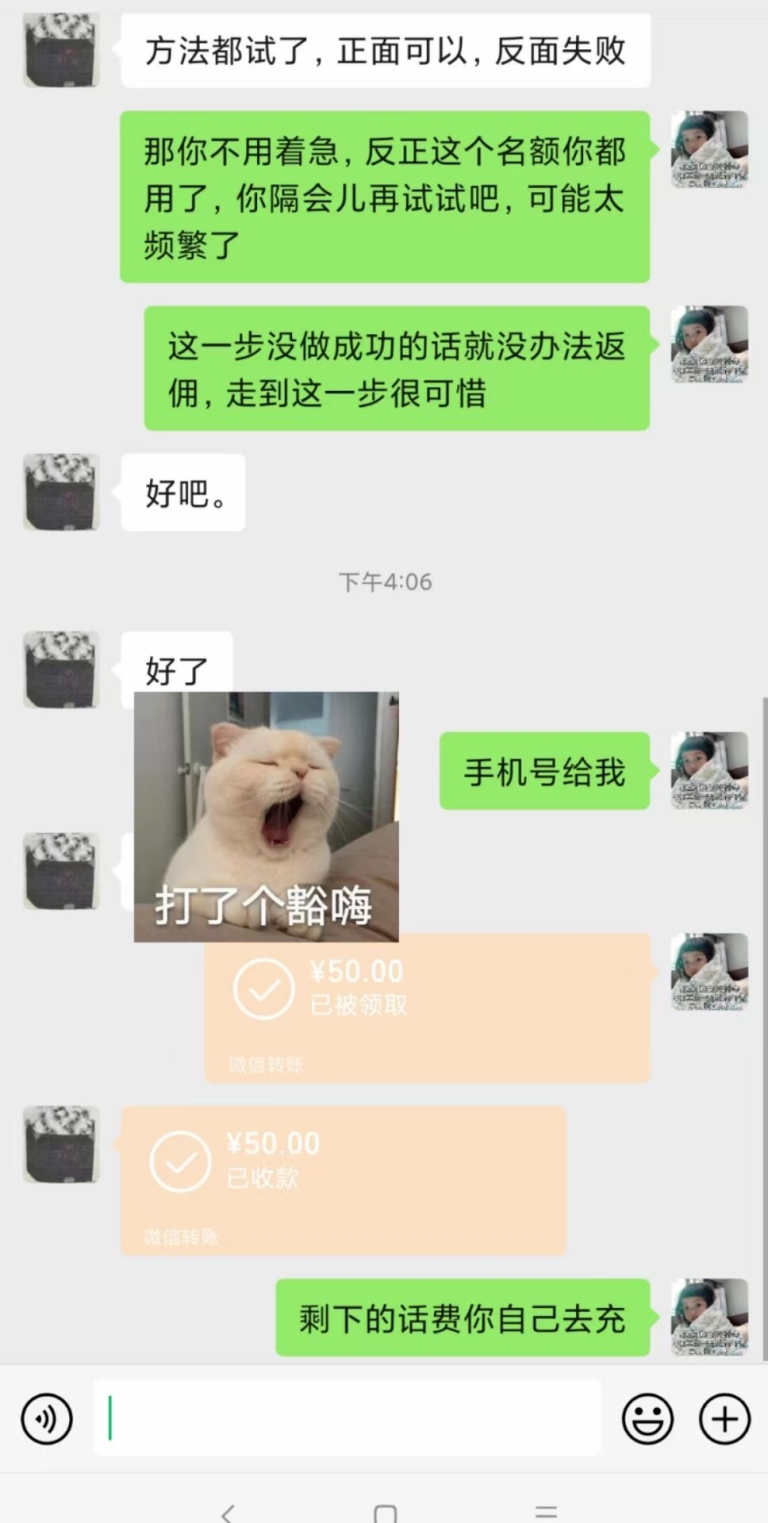Image resolution: width=768 pixels, height=1523 pixels.
Task: Open the ¥50.00 已收款 transfer card
Action: (343, 1180)
